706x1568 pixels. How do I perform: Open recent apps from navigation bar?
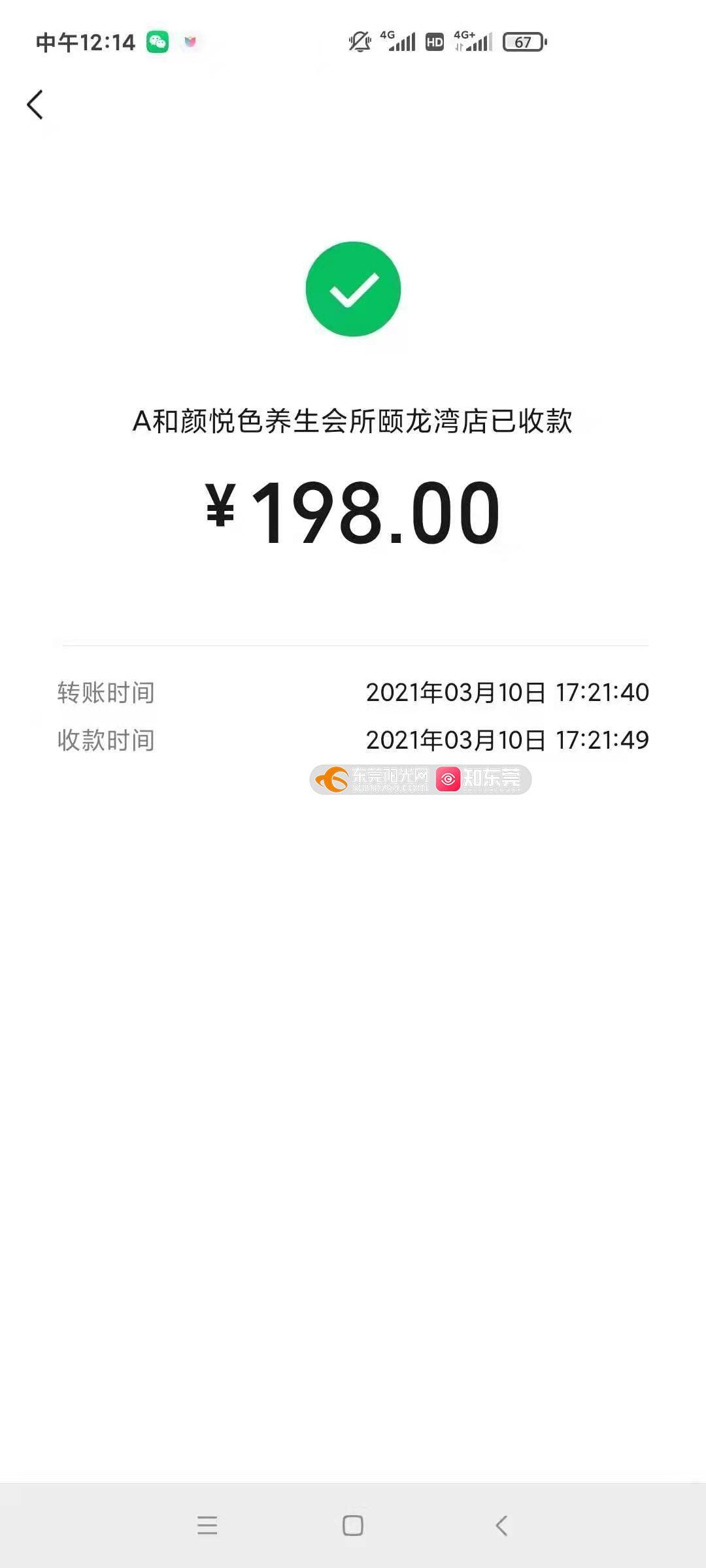pos(207,1525)
